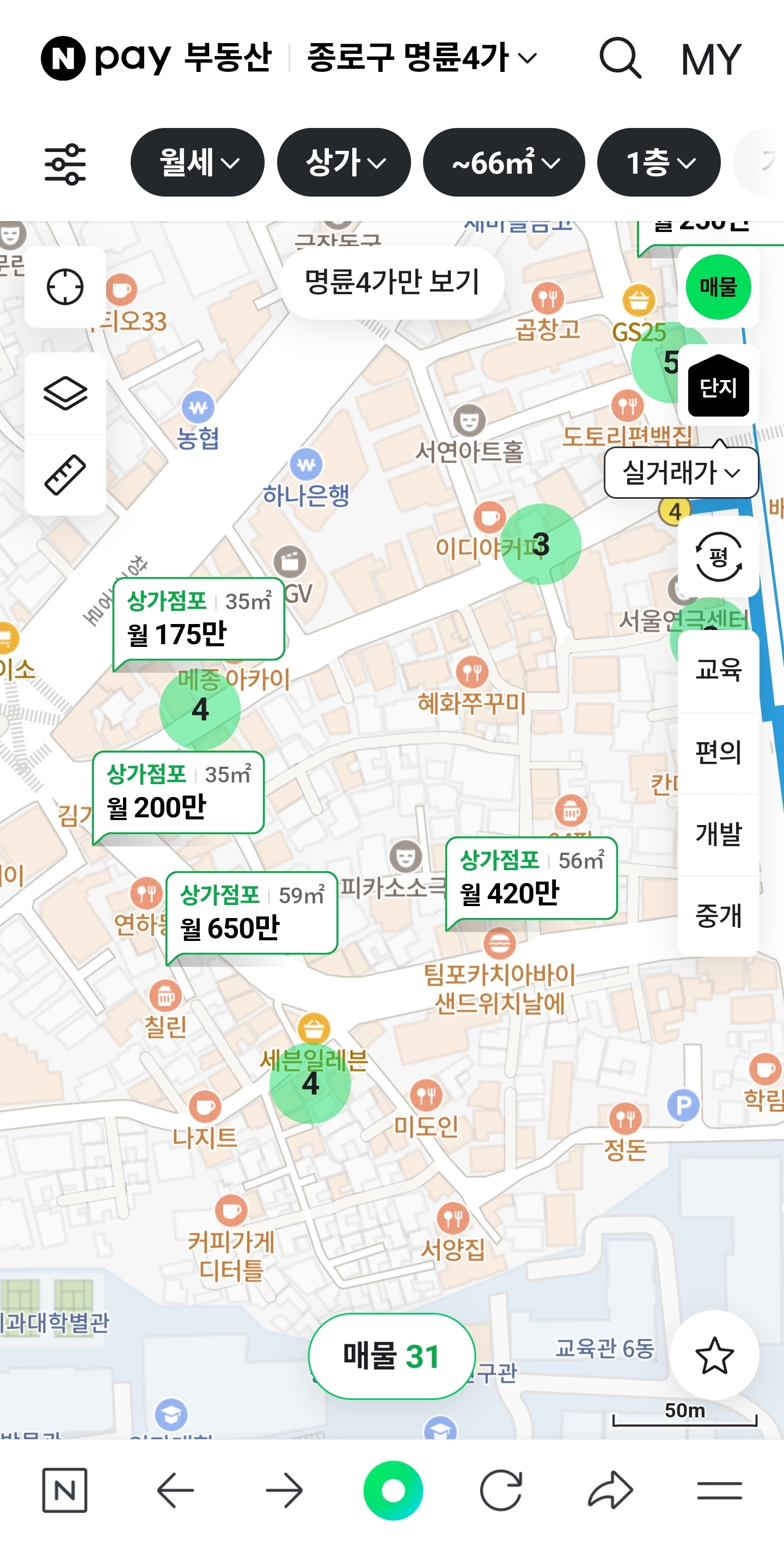The image size is (784, 1541).
Task: Open the 월 650만 59㎡ listing marker
Action: coord(252,913)
